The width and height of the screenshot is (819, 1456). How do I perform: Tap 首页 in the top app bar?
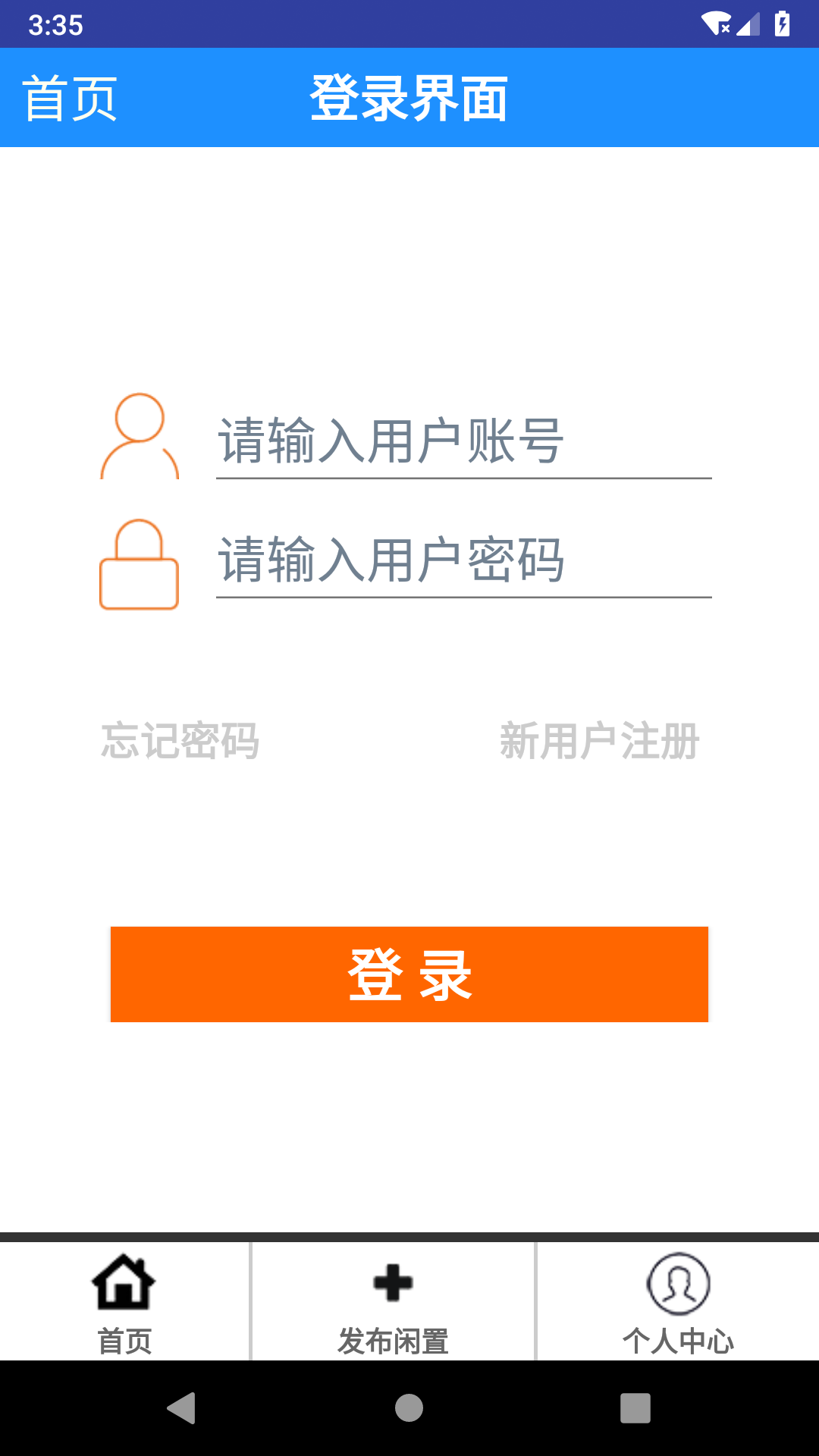[x=70, y=99]
